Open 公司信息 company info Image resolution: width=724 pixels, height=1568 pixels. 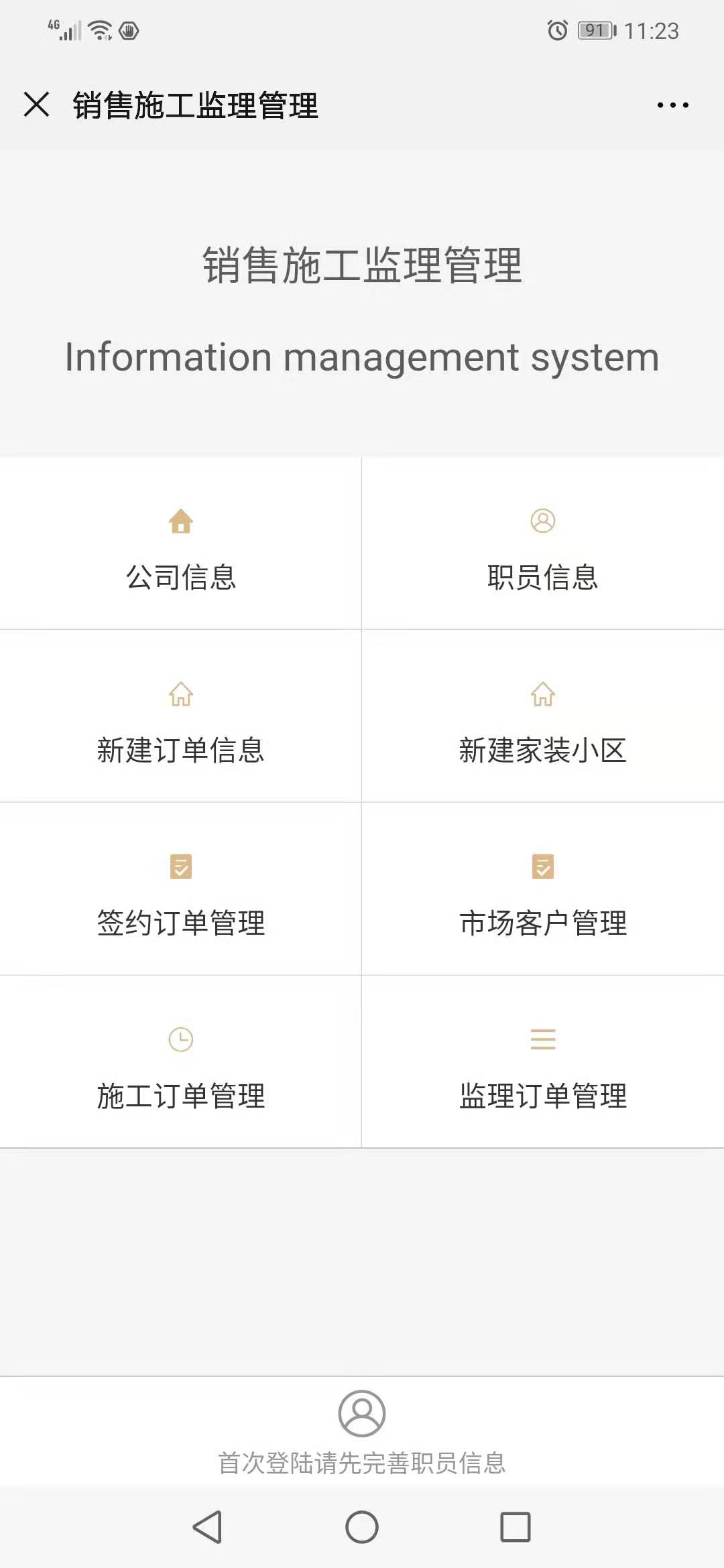click(181, 543)
